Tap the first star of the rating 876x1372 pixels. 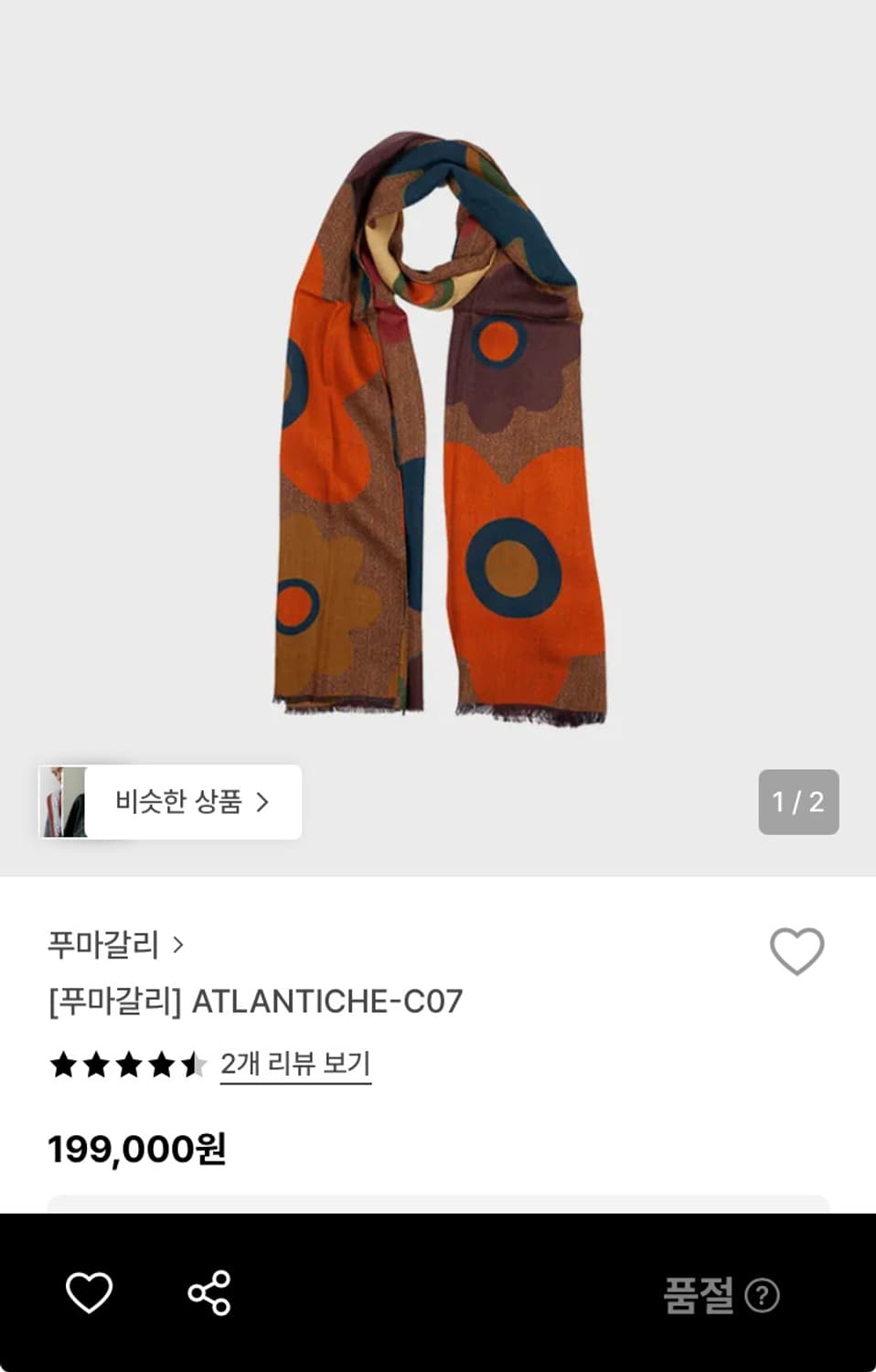(62, 1064)
